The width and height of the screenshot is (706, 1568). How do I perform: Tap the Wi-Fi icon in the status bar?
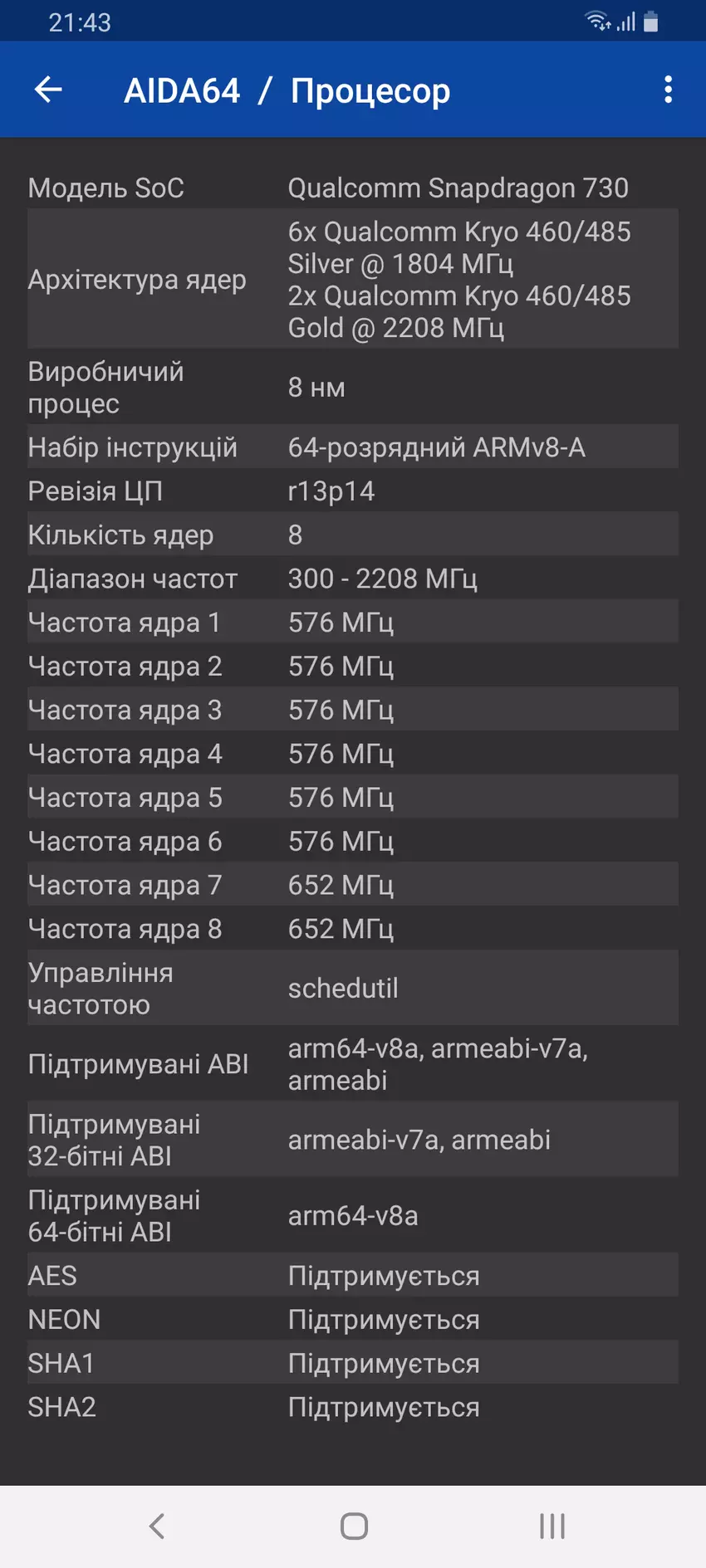point(597,21)
